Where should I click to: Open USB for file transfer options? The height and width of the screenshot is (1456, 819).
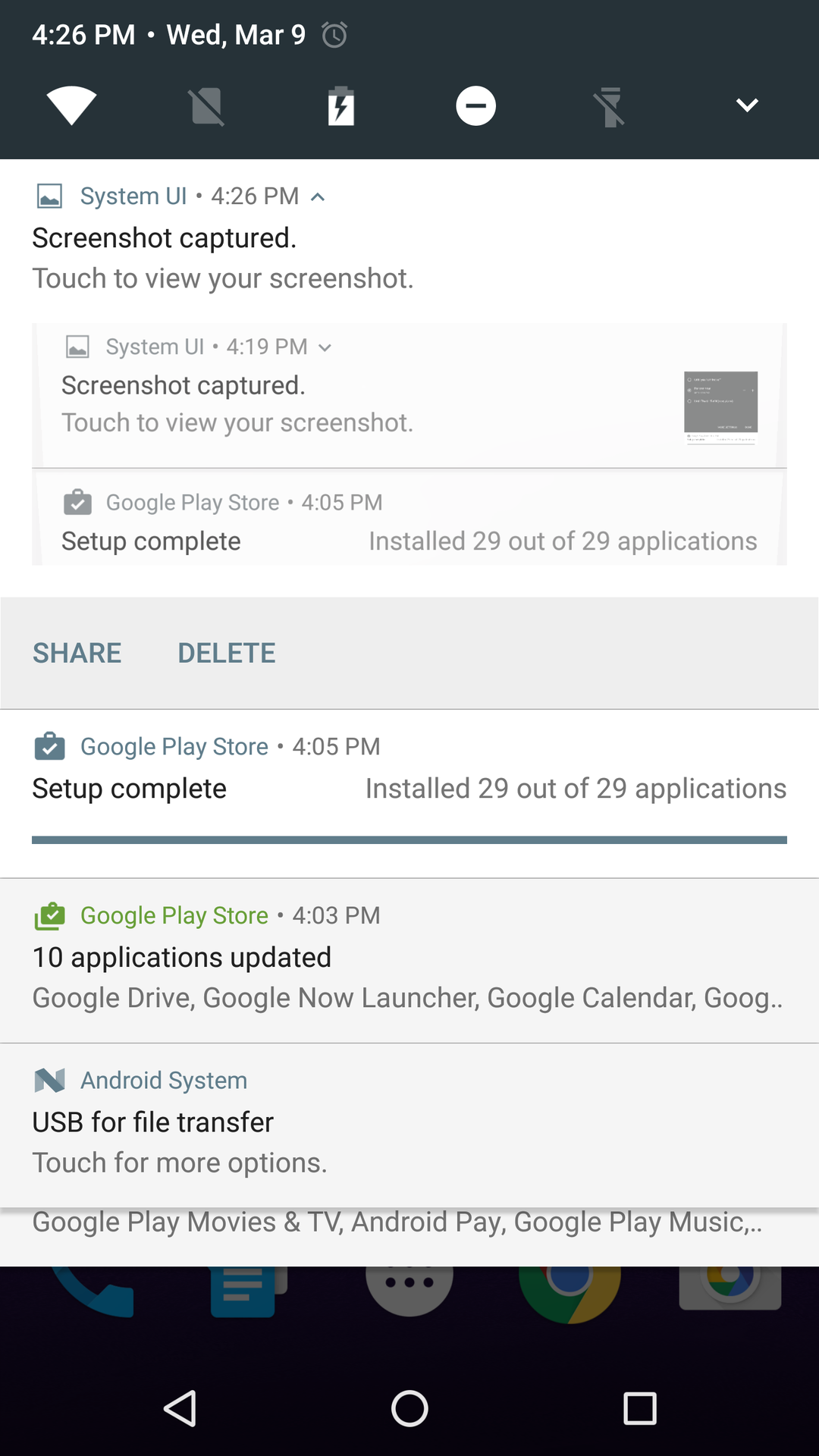point(409,1124)
